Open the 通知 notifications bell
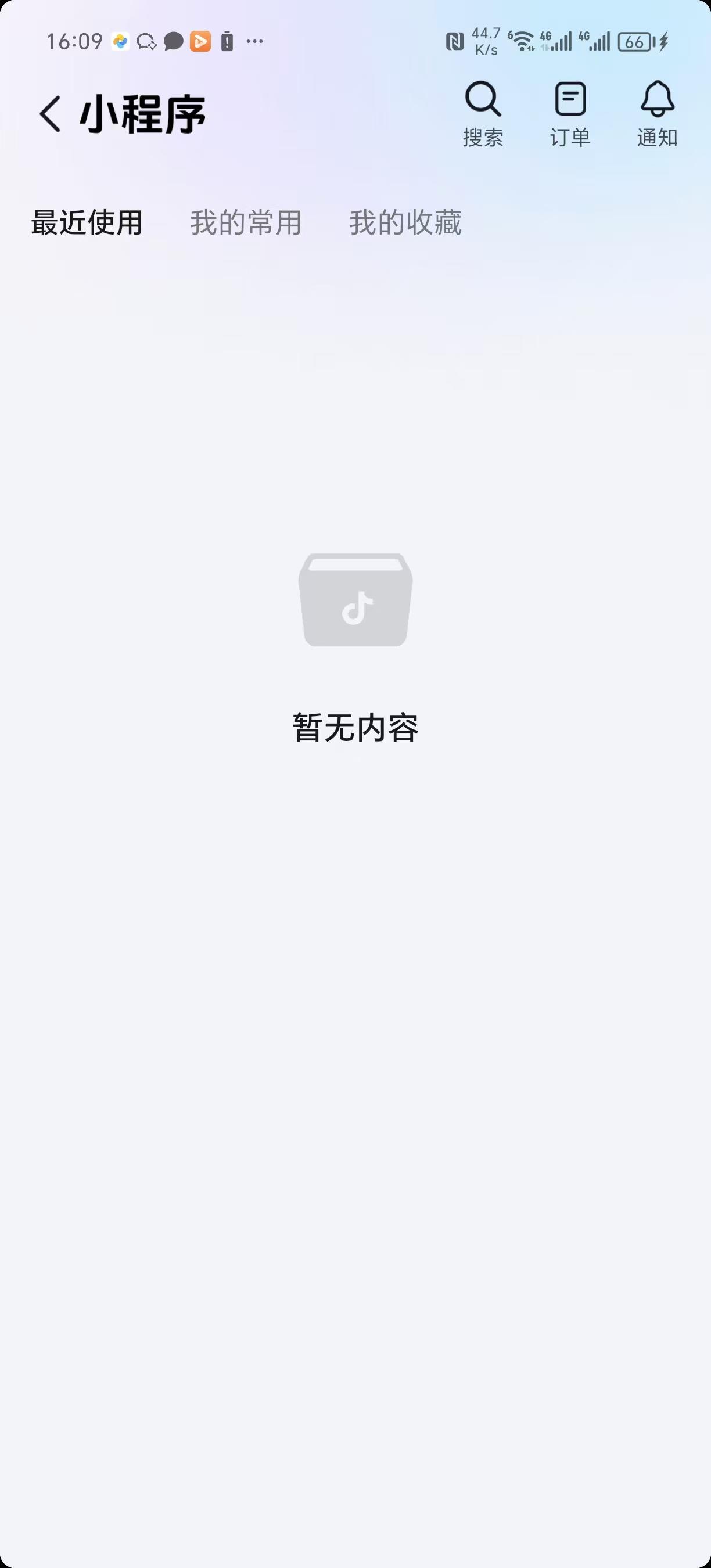Screen dimensions: 711x1568 point(657,114)
